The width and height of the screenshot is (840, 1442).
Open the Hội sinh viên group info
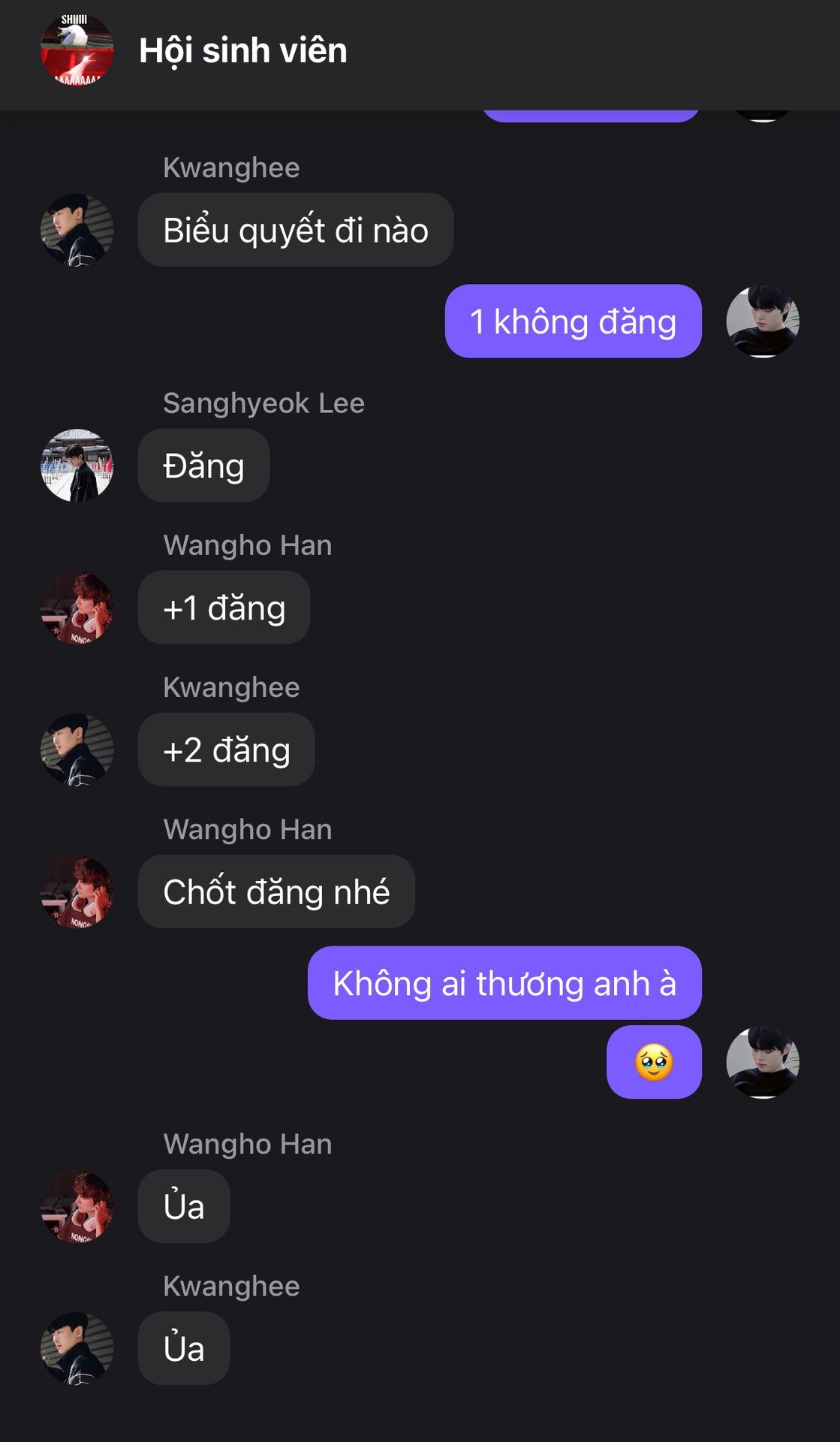[242, 51]
